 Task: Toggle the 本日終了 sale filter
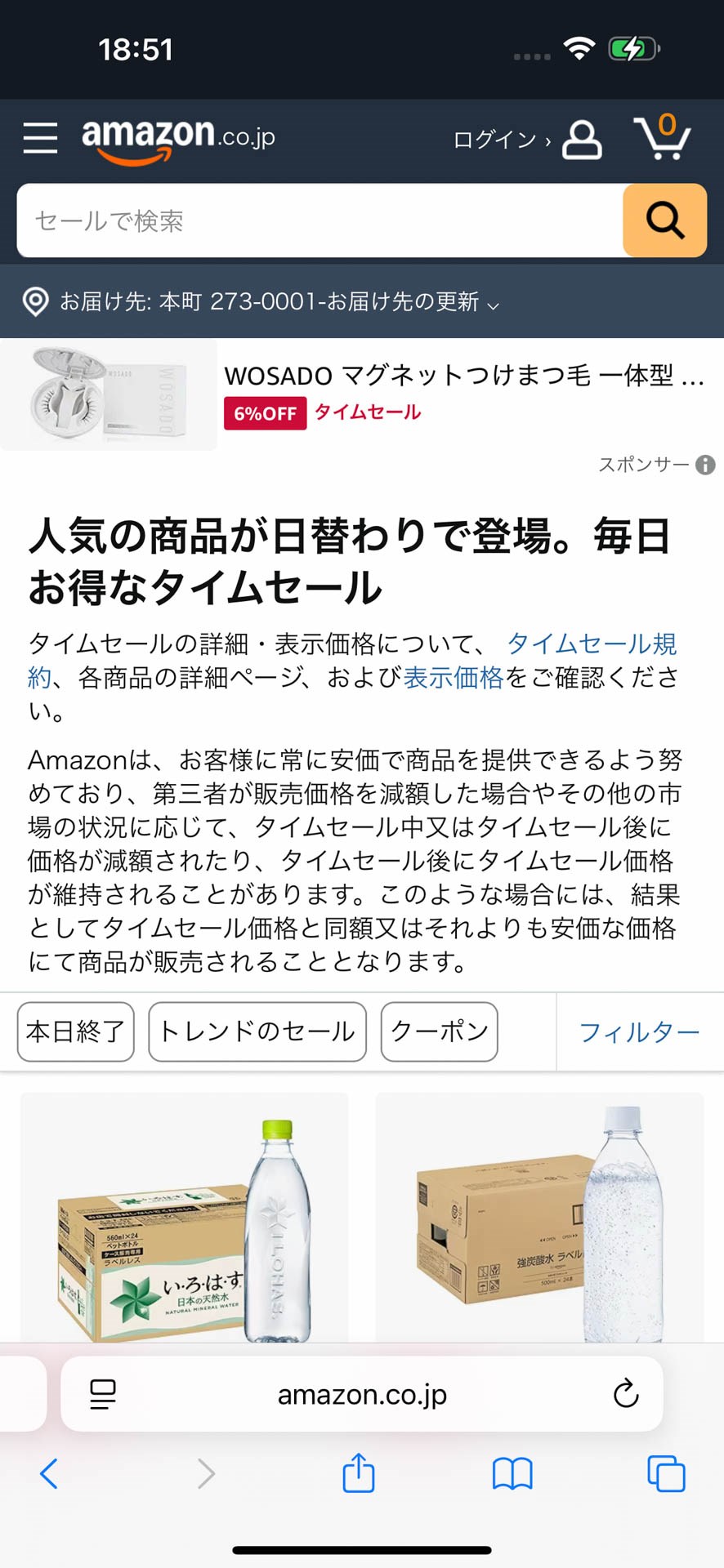tap(74, 1032)
